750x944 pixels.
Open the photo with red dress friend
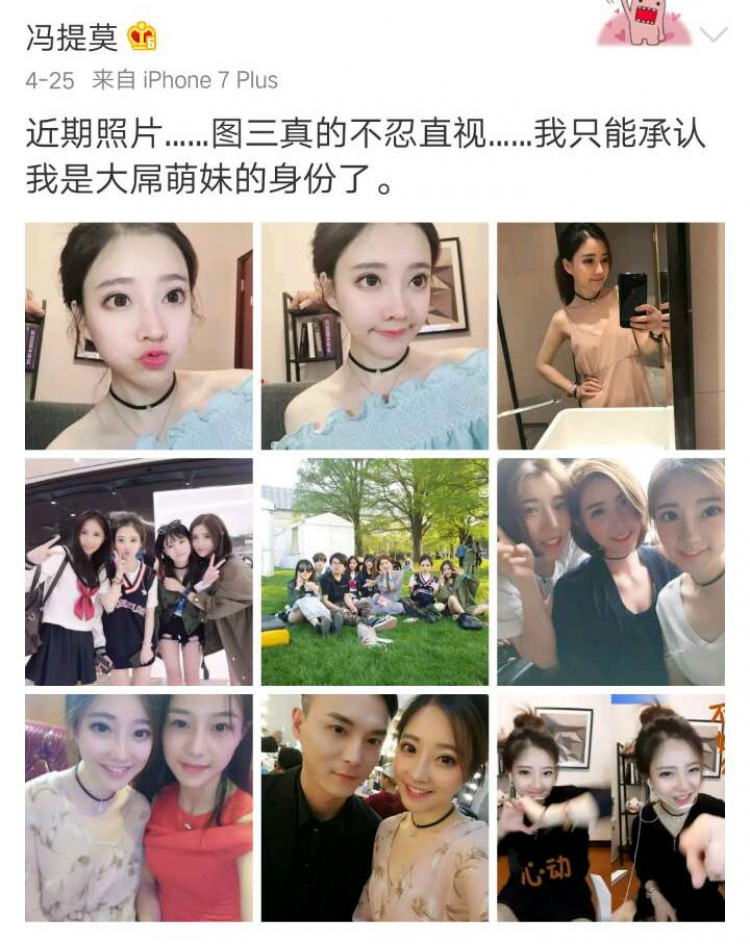[x=139, y=807]
